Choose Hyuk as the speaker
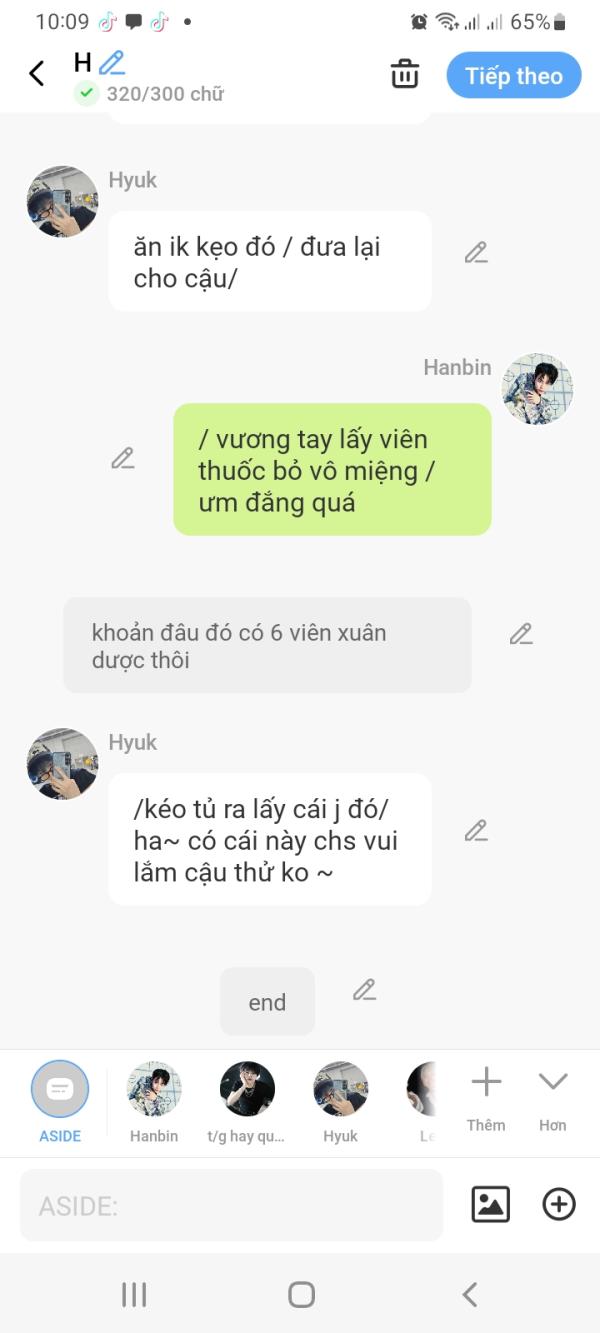Image resolution: width=600 pixels, height=1333 pixels. (340, 1090)
